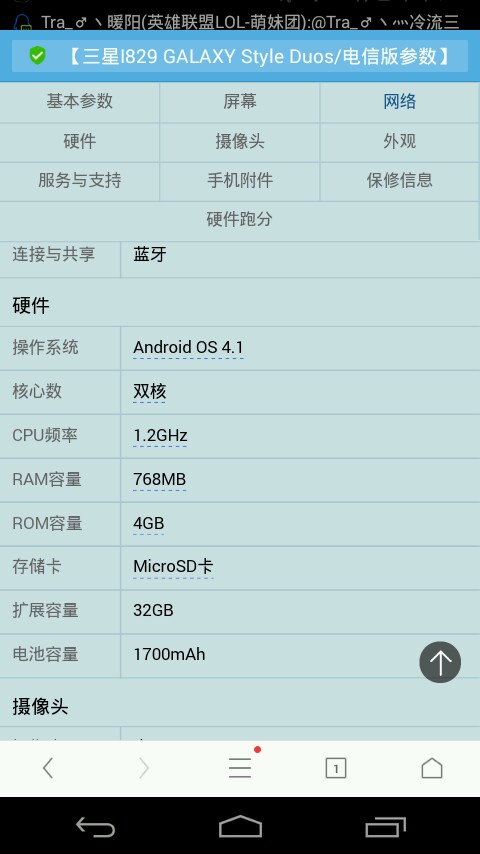Tap the 1.2GHz CPU frequency link
The height and width of the screenshot is (854, 480).
[x=160, y=436]
